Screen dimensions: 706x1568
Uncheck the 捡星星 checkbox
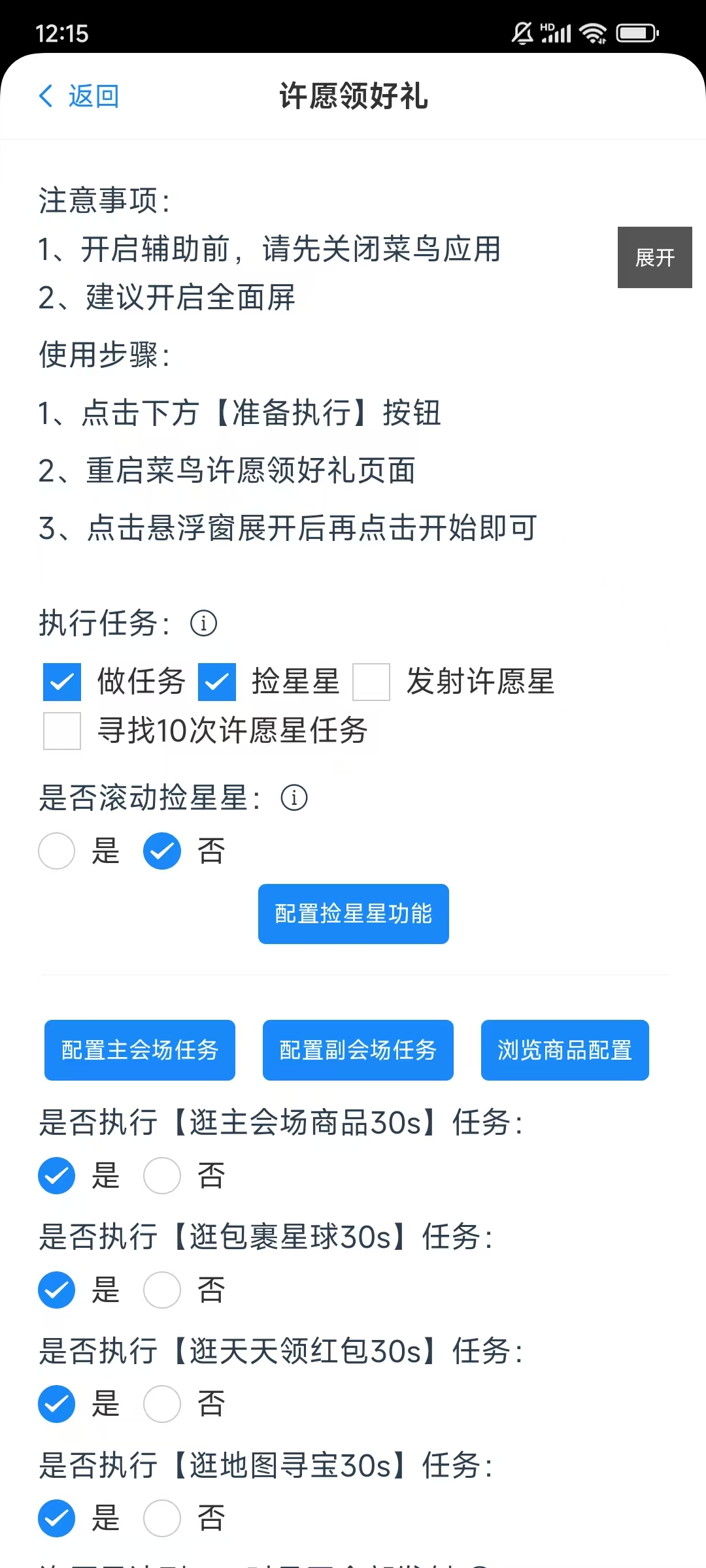pos(216,682)
